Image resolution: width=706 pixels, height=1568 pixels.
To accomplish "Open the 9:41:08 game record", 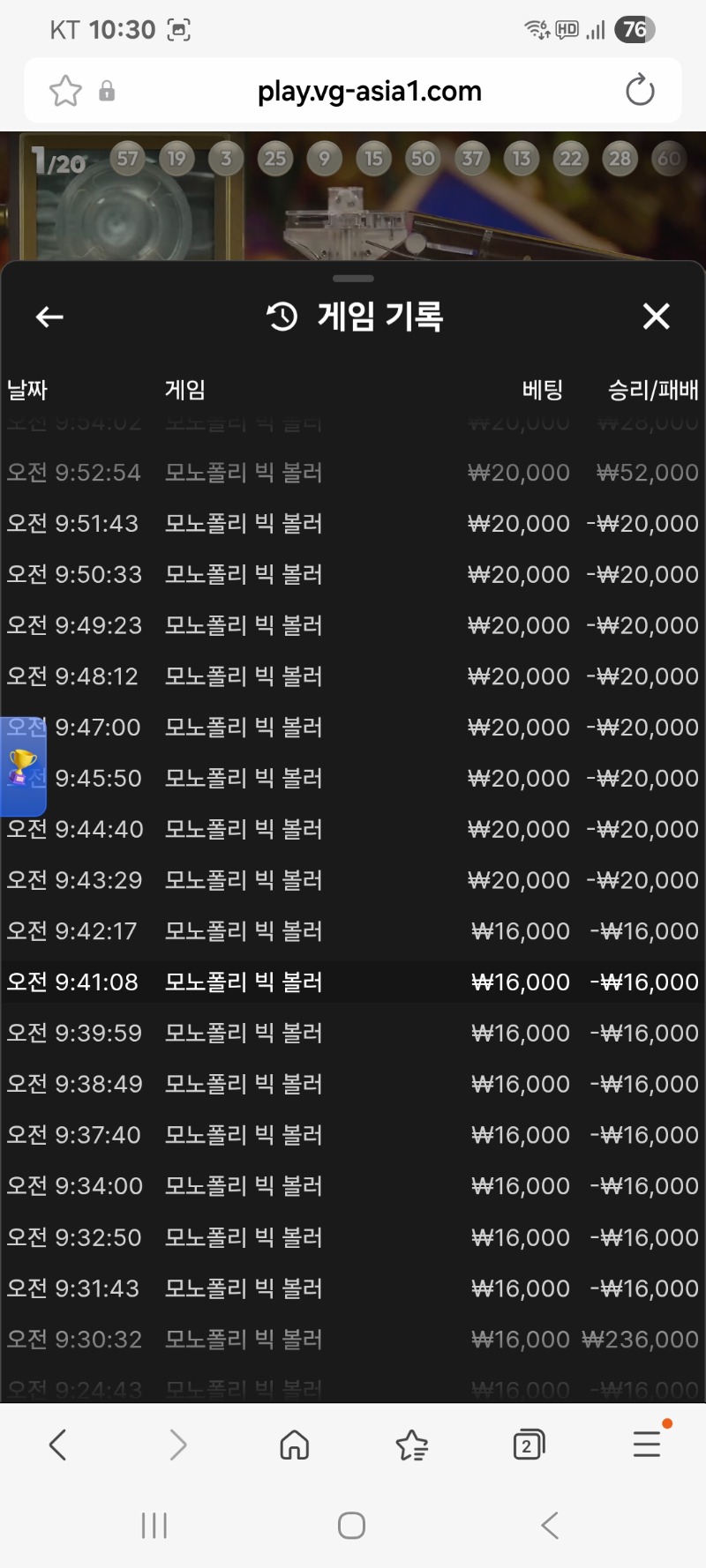I will coord(353,982).
